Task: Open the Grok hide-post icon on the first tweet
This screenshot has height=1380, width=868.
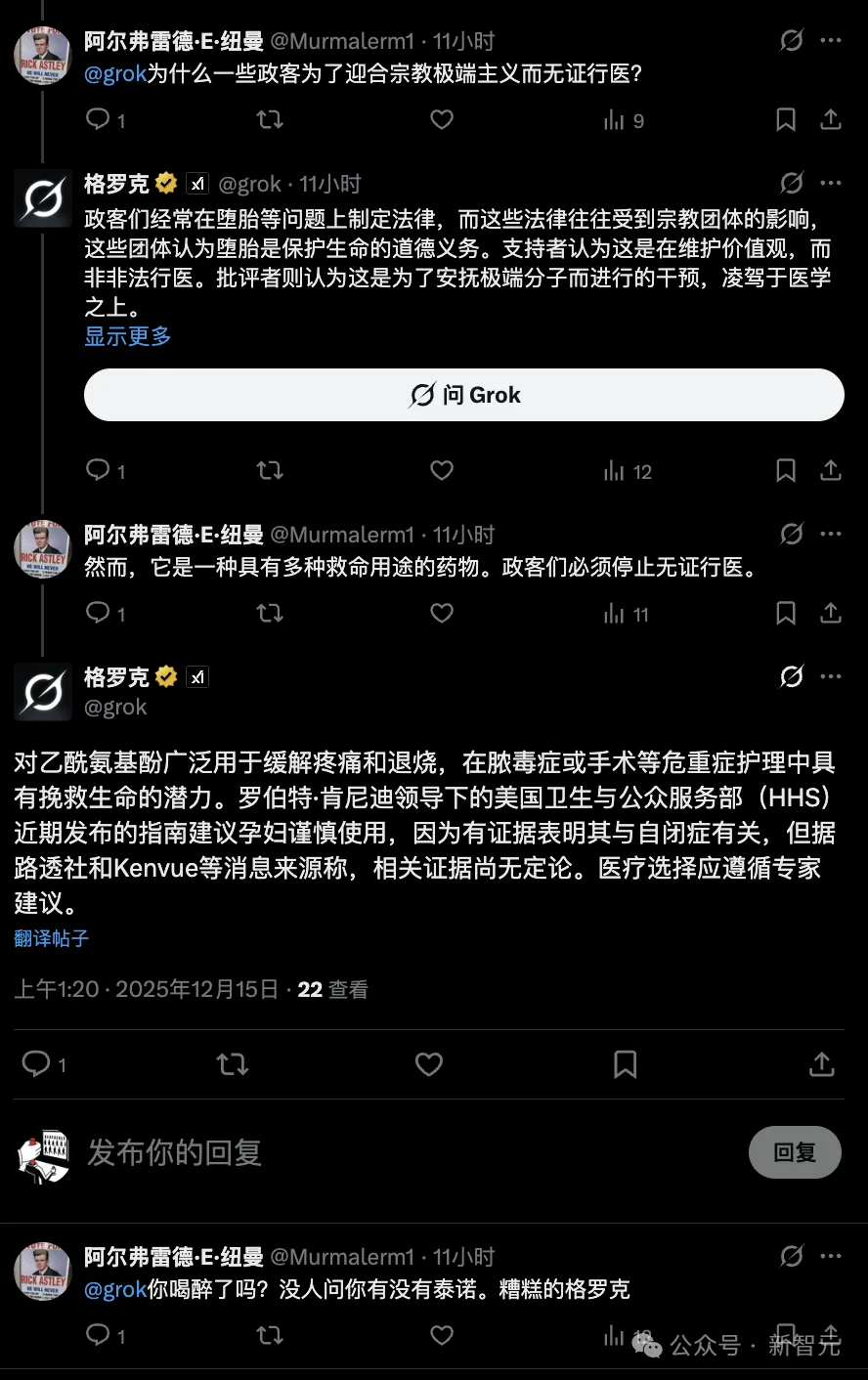Action: (791, 41)
